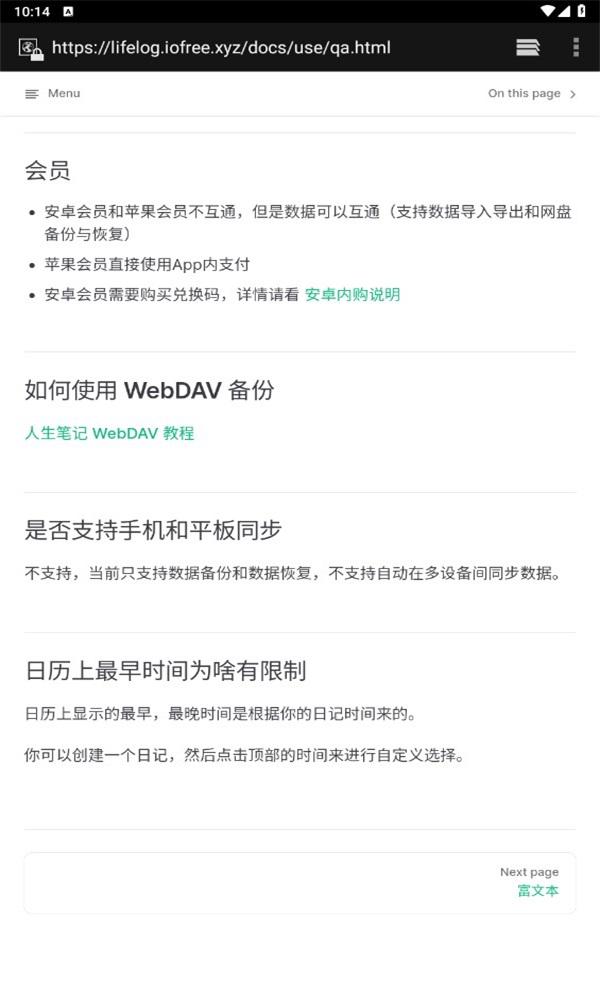The image size is (600, 1004).
Task: Open the browser overflow menu
Action: 576,47
